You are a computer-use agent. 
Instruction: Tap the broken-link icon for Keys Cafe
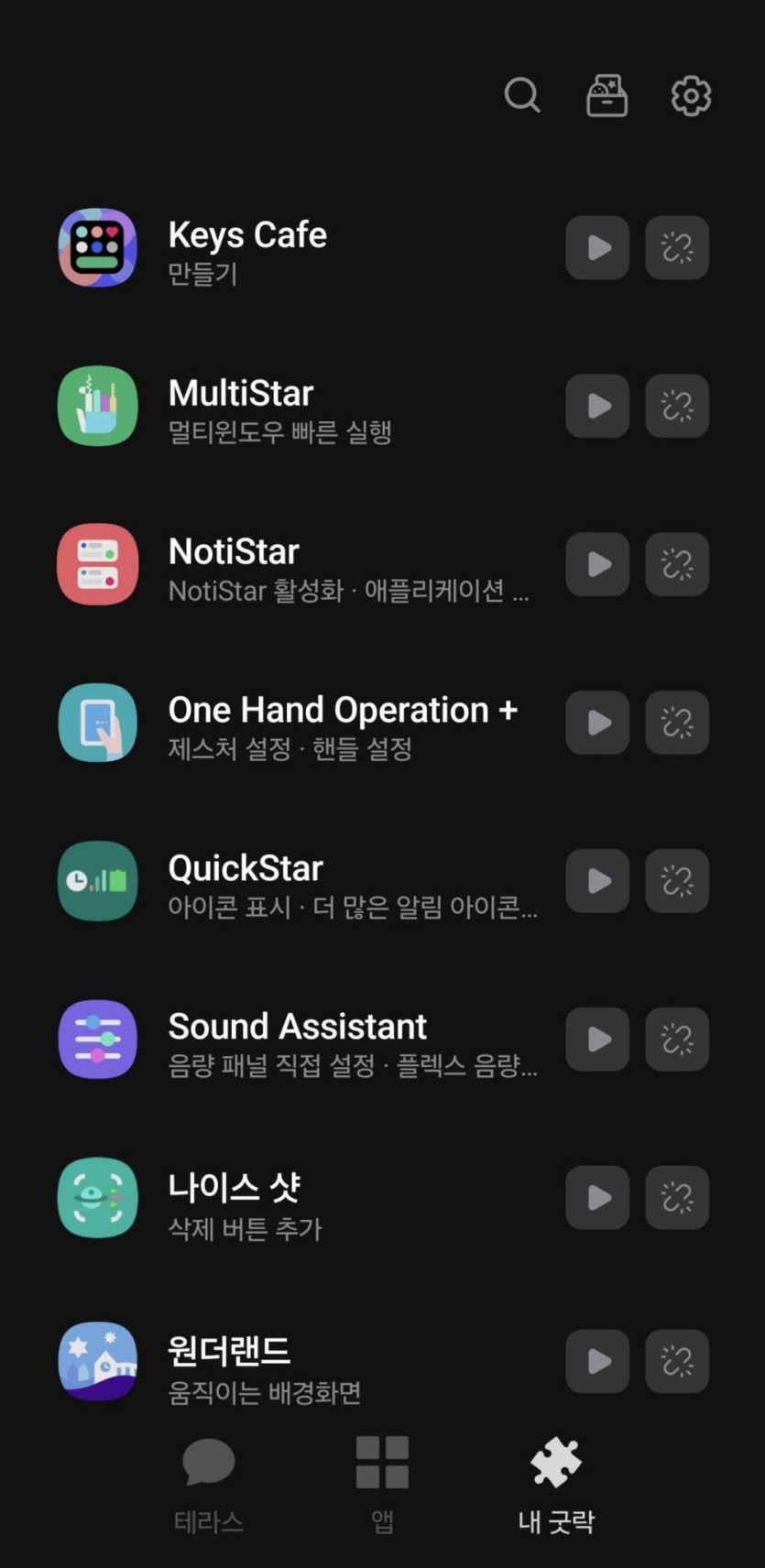(x=677, y=247)
